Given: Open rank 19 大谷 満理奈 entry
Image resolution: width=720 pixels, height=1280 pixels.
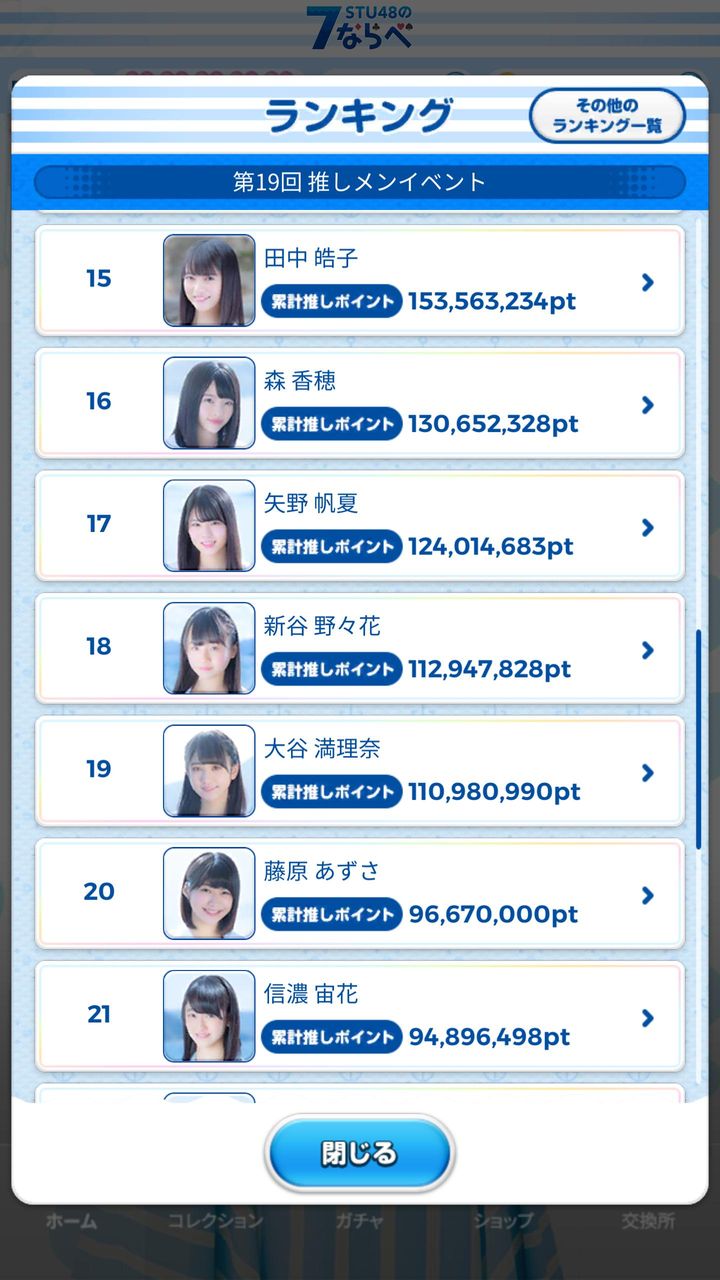Looking at the screenshot, I should [360, 771].
